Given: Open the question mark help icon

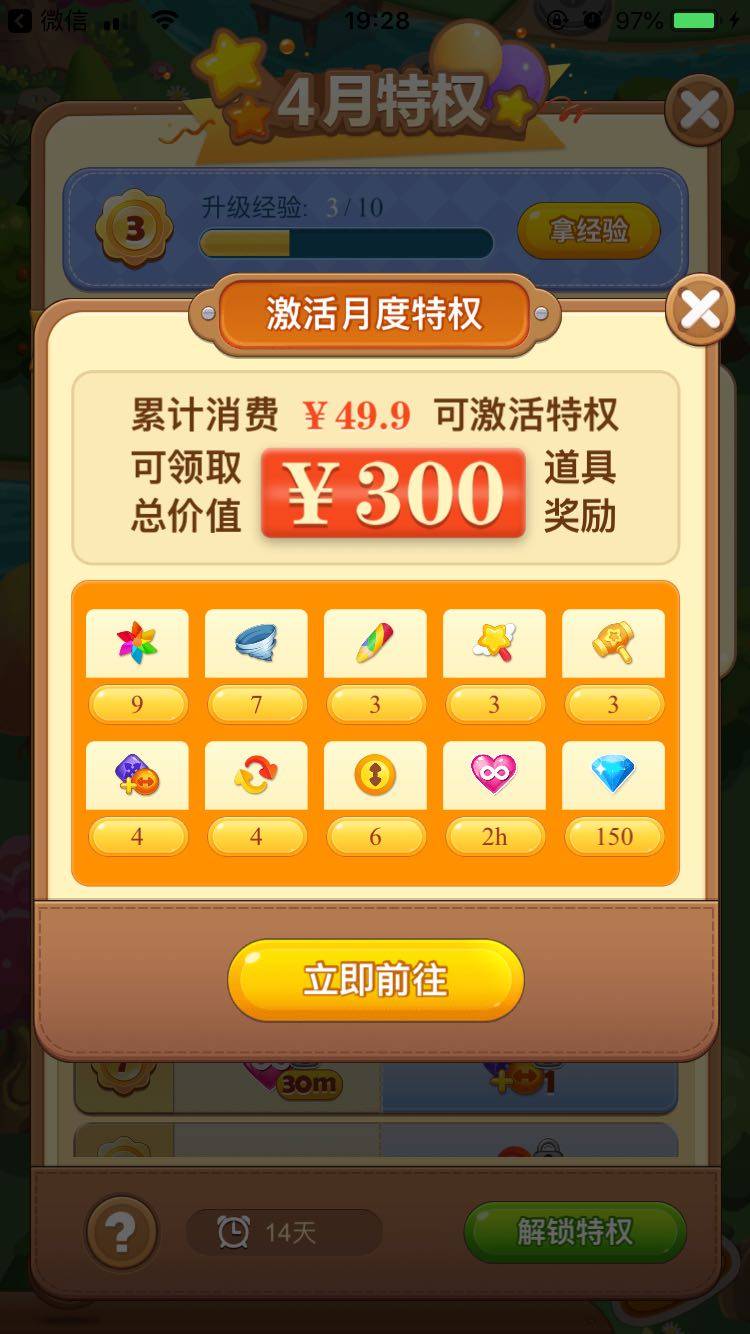Looking at the screenshot, I should 122,1233.
